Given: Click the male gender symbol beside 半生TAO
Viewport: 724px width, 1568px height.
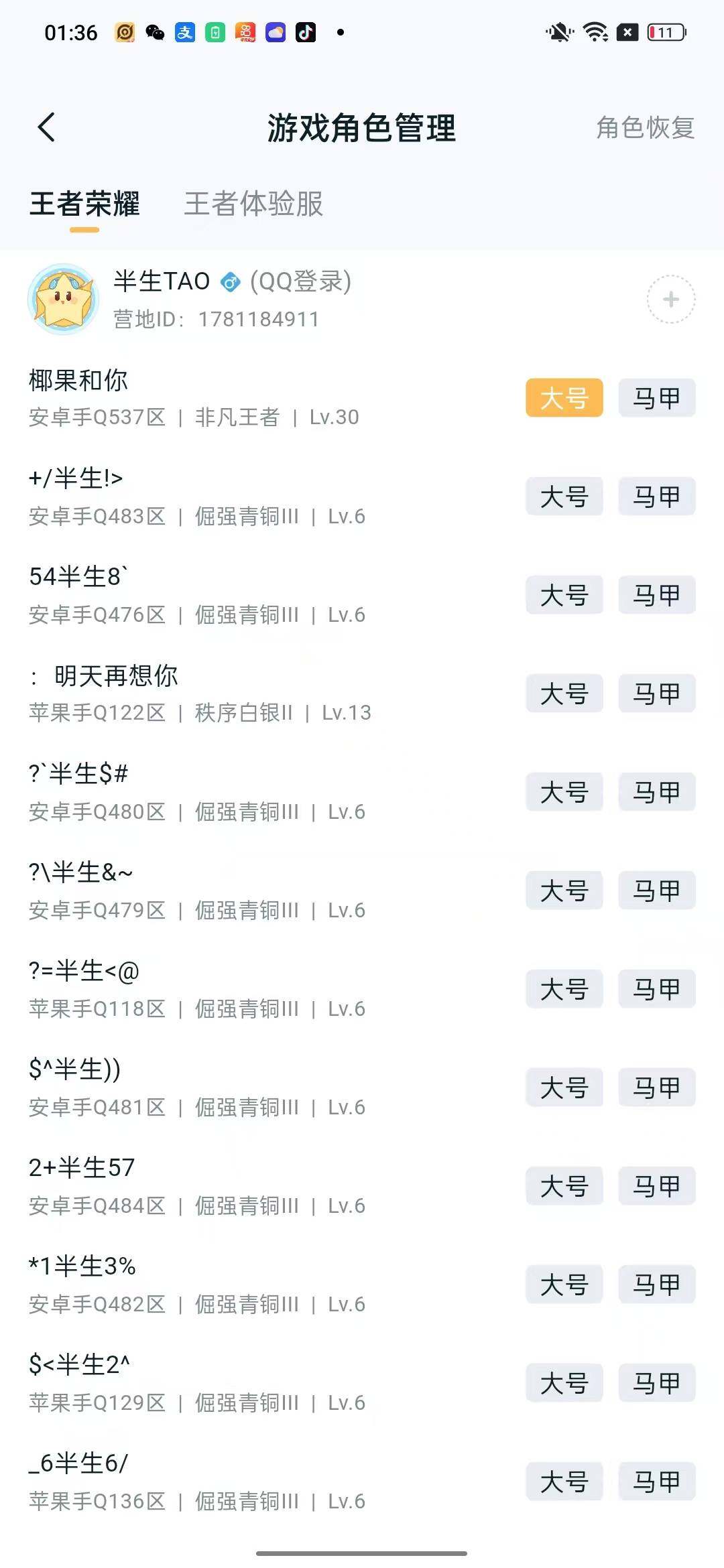Looking at the screenshot, I should [x=230, y=283].
